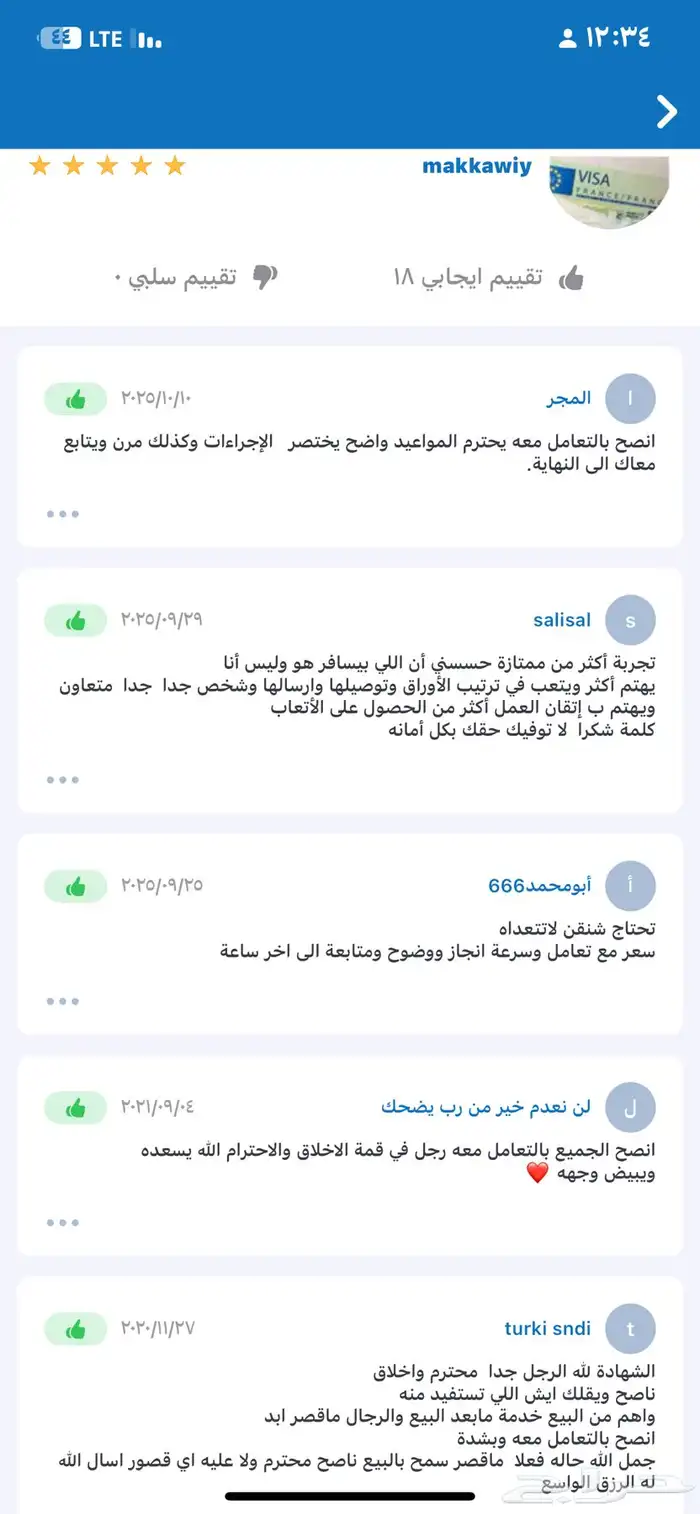Open the makkawiy username link
This screenshot has width=700, height=1514.
point(477,166)
